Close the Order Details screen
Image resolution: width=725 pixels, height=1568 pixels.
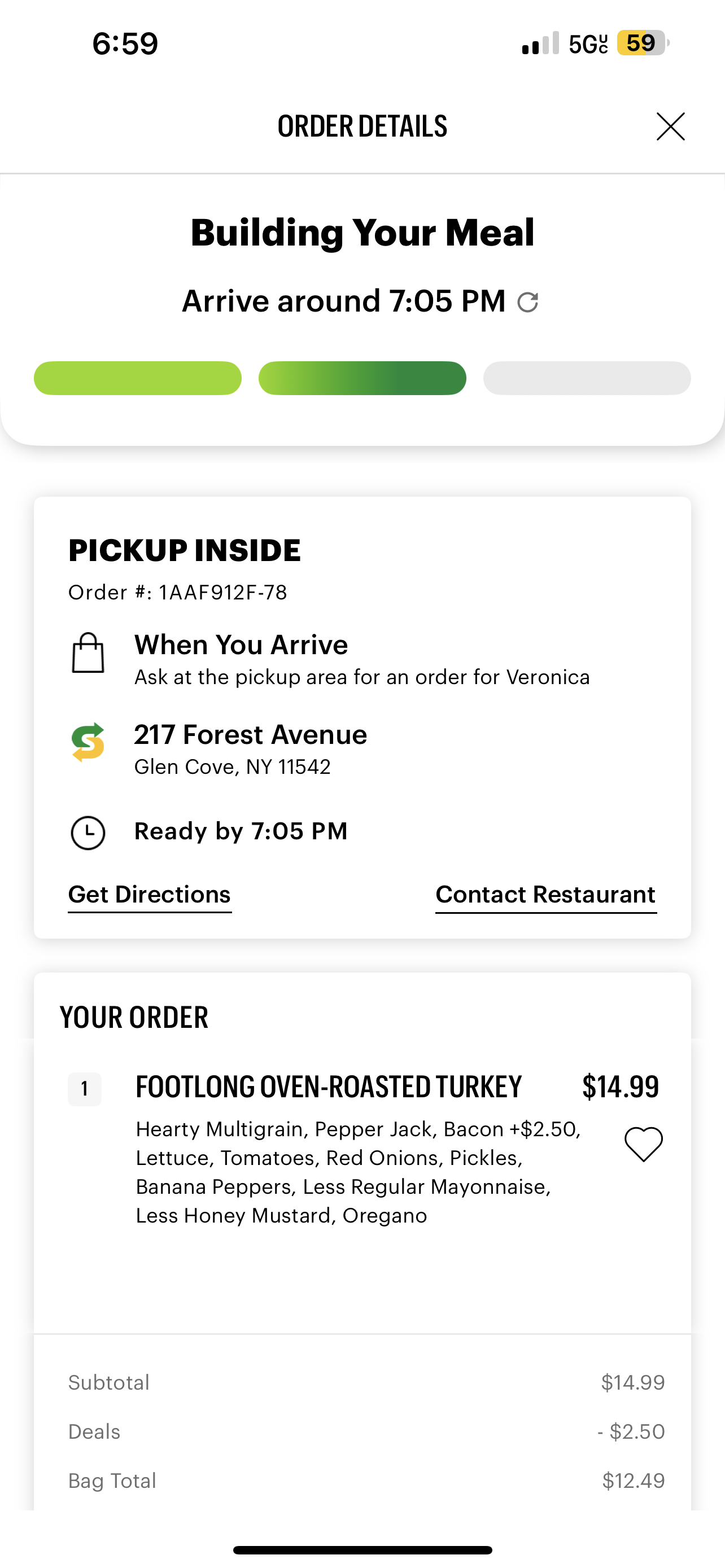670,126
